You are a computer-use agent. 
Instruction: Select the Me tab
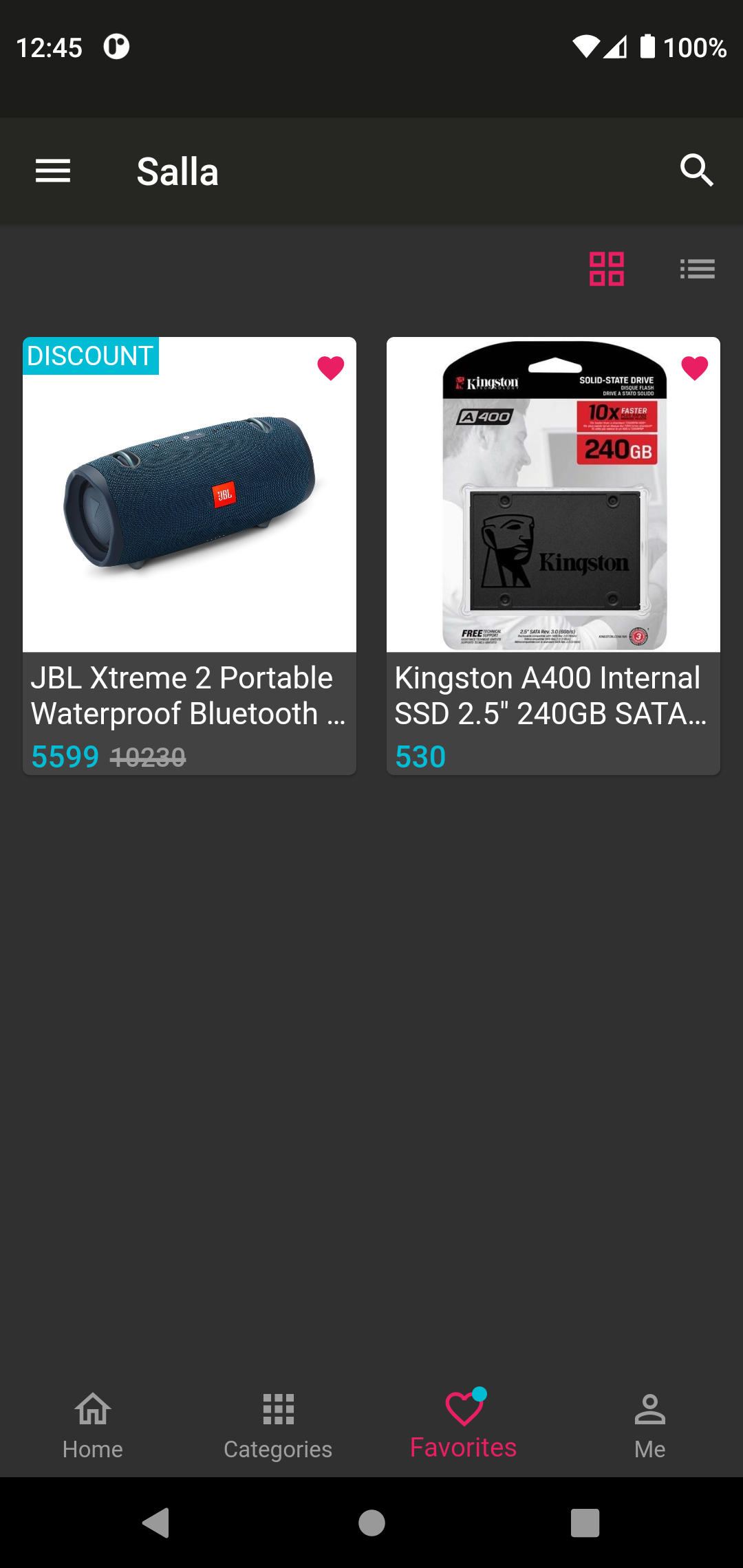(x=649, y=1424)
